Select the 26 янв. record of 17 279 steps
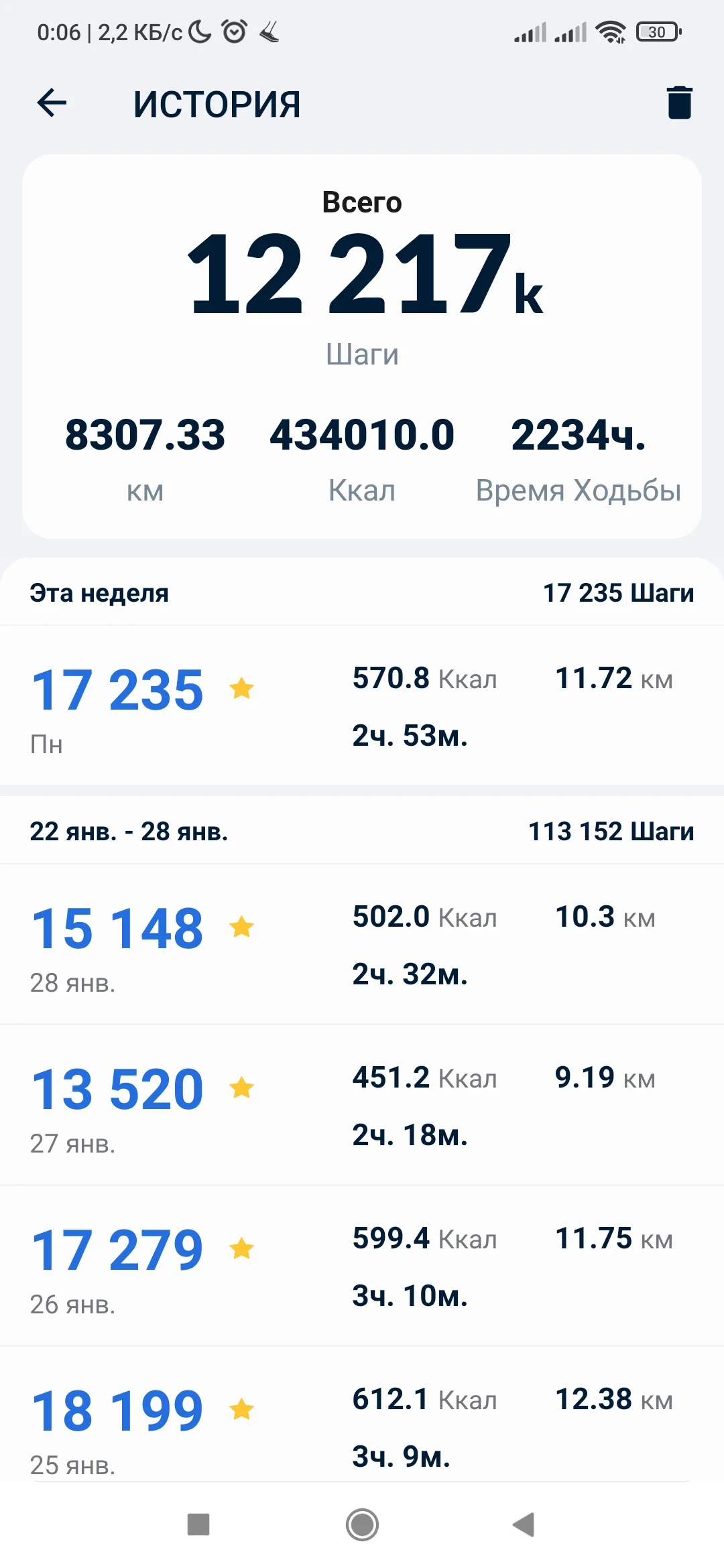The height and width of the screenshot is (1568, 724). click(362, 1265)
